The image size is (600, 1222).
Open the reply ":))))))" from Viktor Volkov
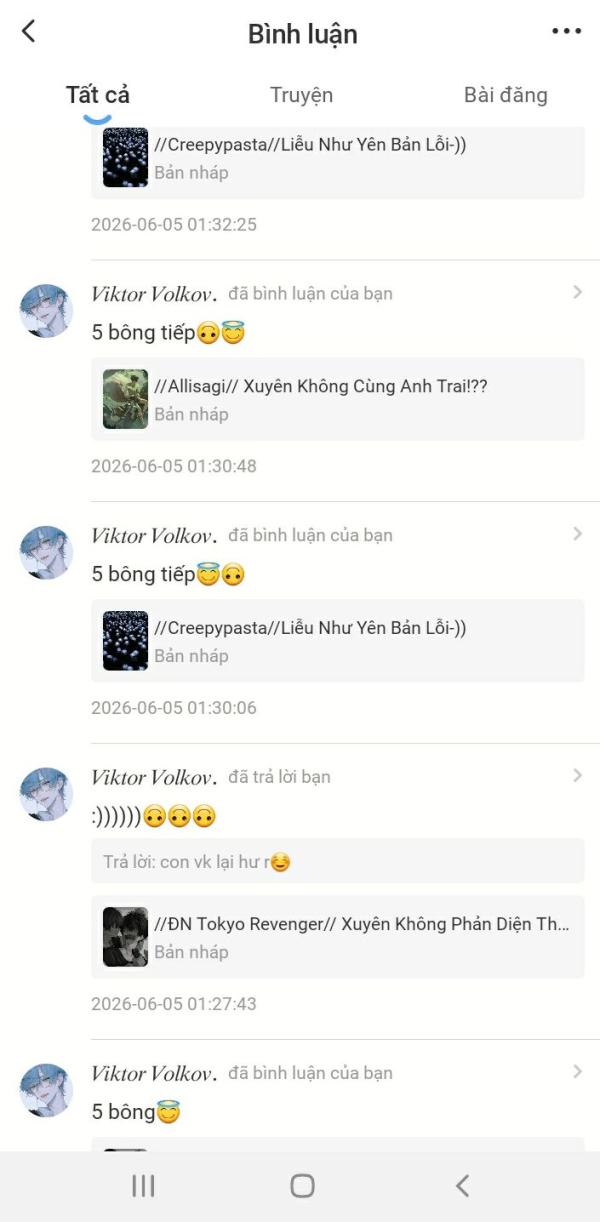[153, 817]
